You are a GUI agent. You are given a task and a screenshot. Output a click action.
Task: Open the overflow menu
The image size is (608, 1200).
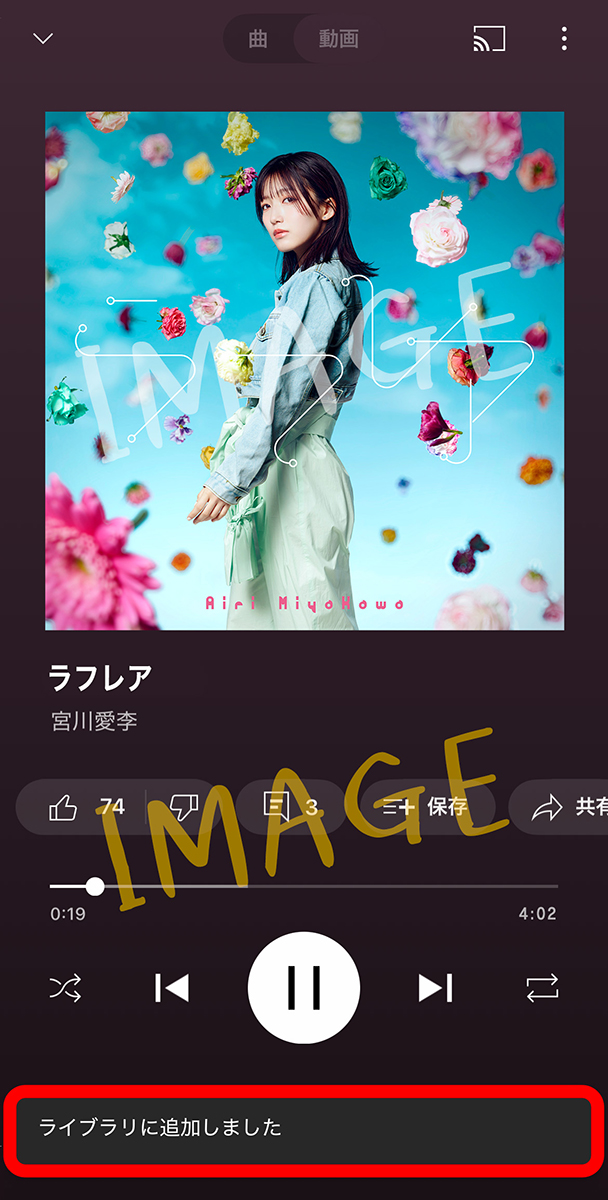click(564, 39)
